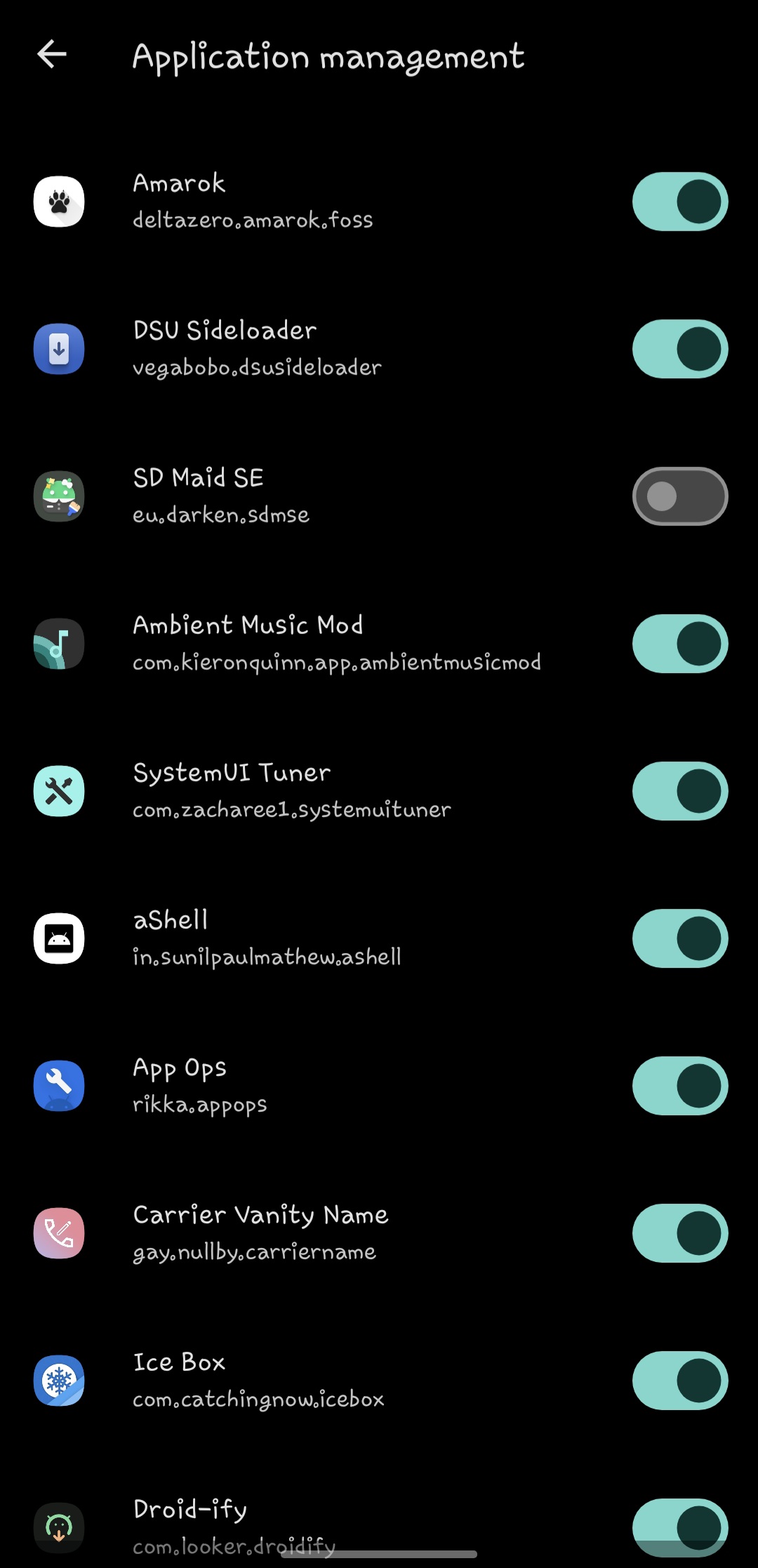
Task: Click the Ambient Music Mod icon
Action: point(59,644)
